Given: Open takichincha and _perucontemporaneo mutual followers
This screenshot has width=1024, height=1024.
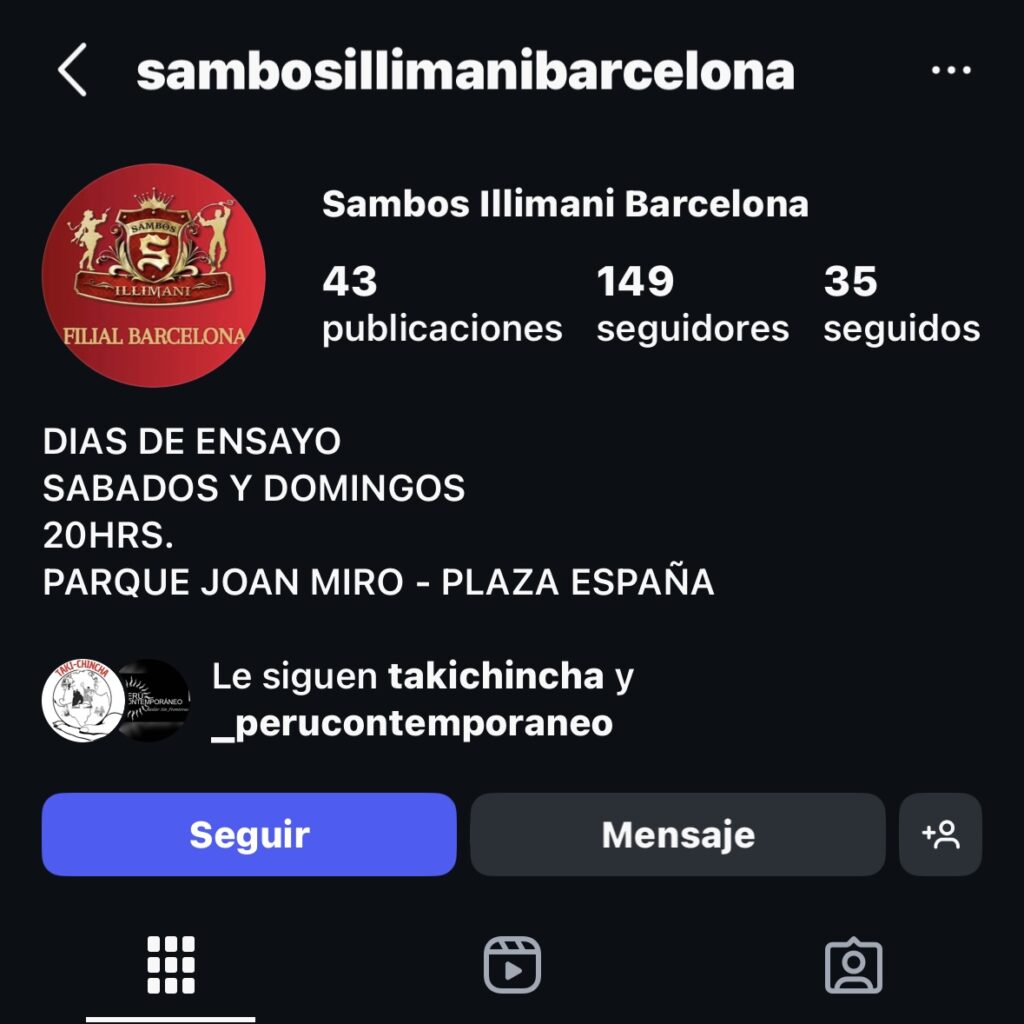Looking at the screenshot, I should click(x=422, y=700).
